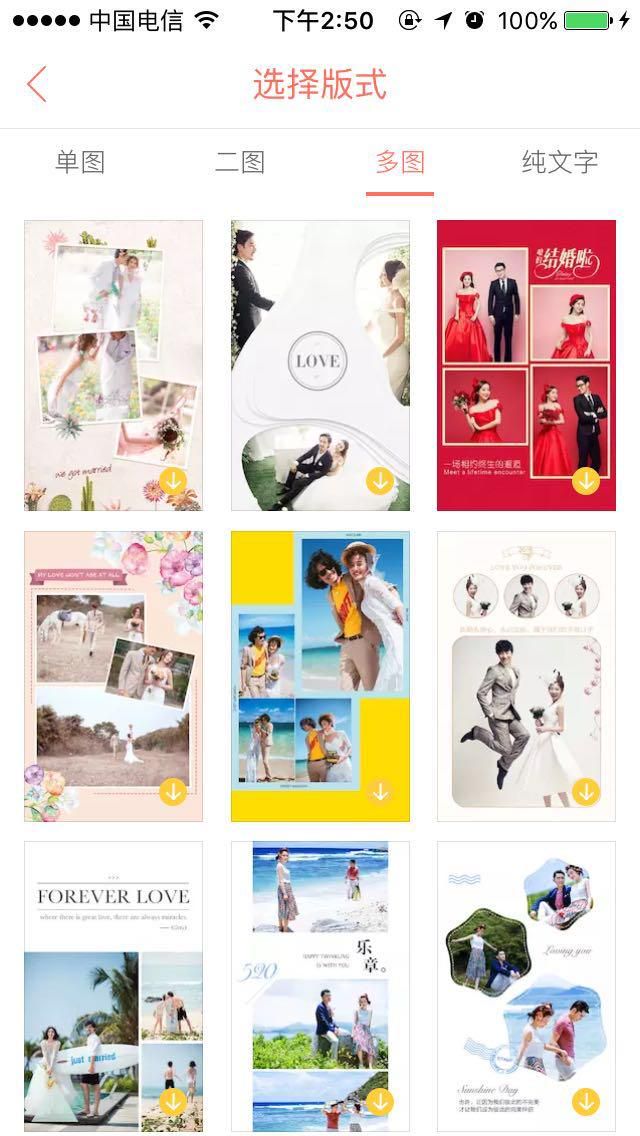Download the white LOVE circle template
This screenshot has height=1136, width=640.
coord(380,480)
